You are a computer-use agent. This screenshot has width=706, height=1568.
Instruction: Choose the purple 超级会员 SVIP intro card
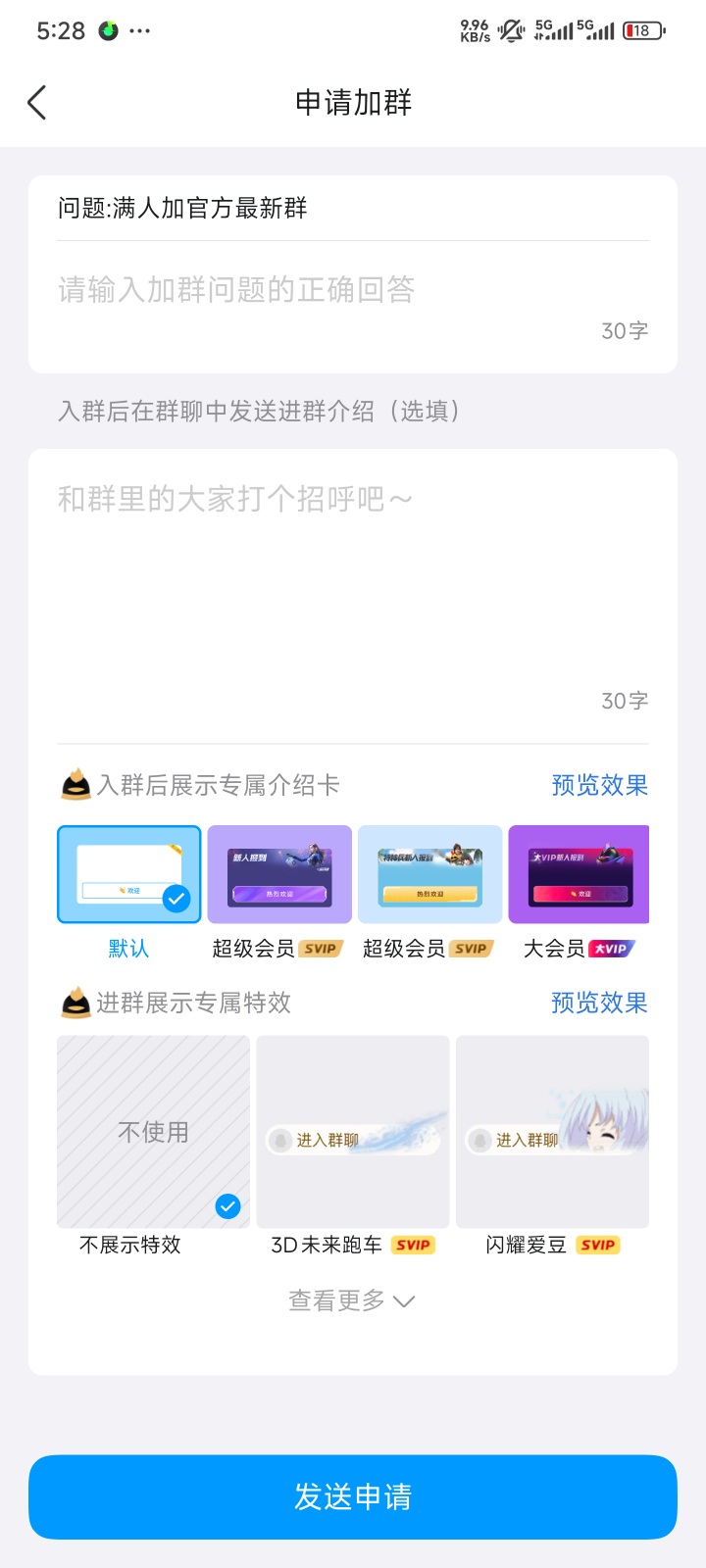click(279, 874)
